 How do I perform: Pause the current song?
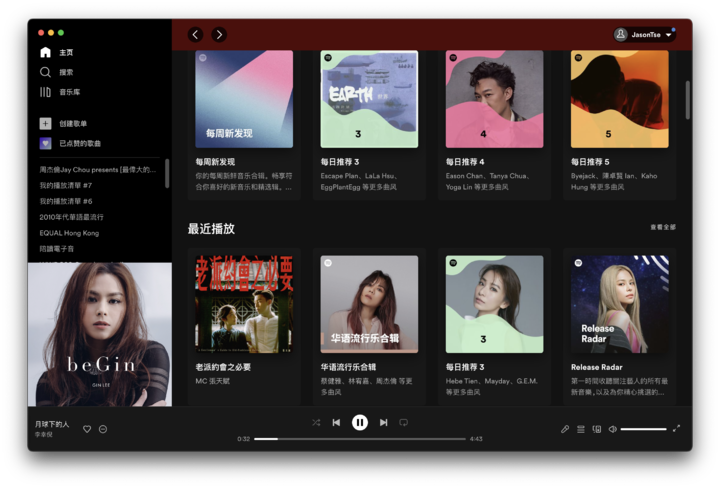click(x=360, y=423)
